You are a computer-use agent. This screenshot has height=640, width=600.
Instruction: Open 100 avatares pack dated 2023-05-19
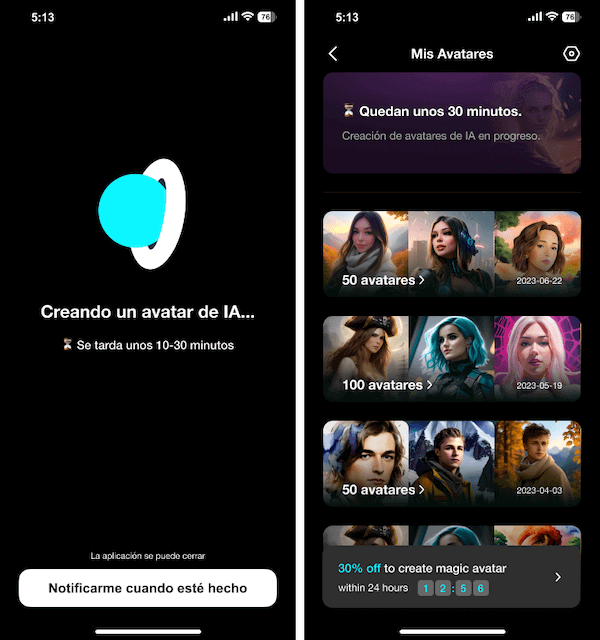point(451,358)
